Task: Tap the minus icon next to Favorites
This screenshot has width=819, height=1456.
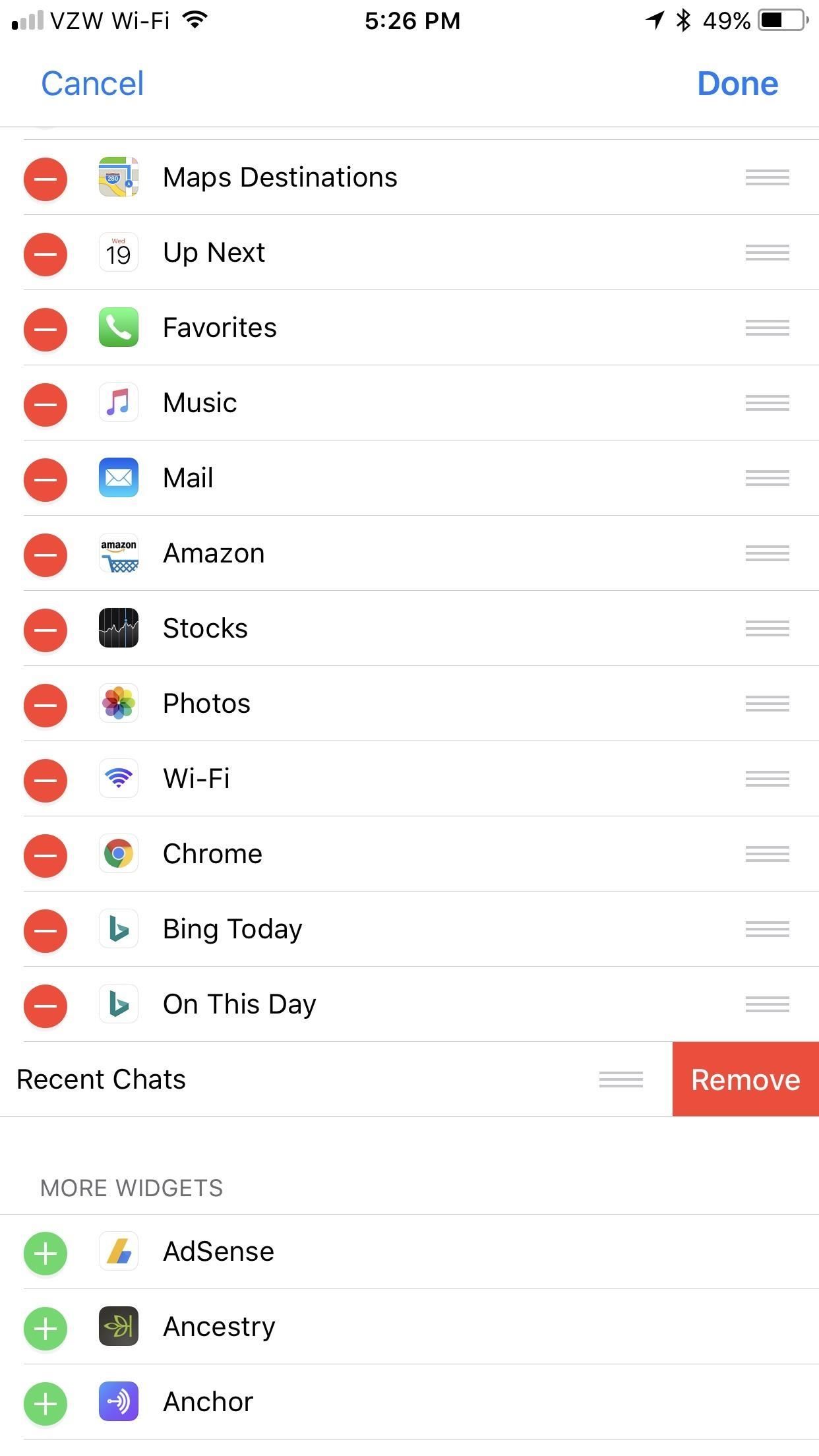Action: click(45, 329)
